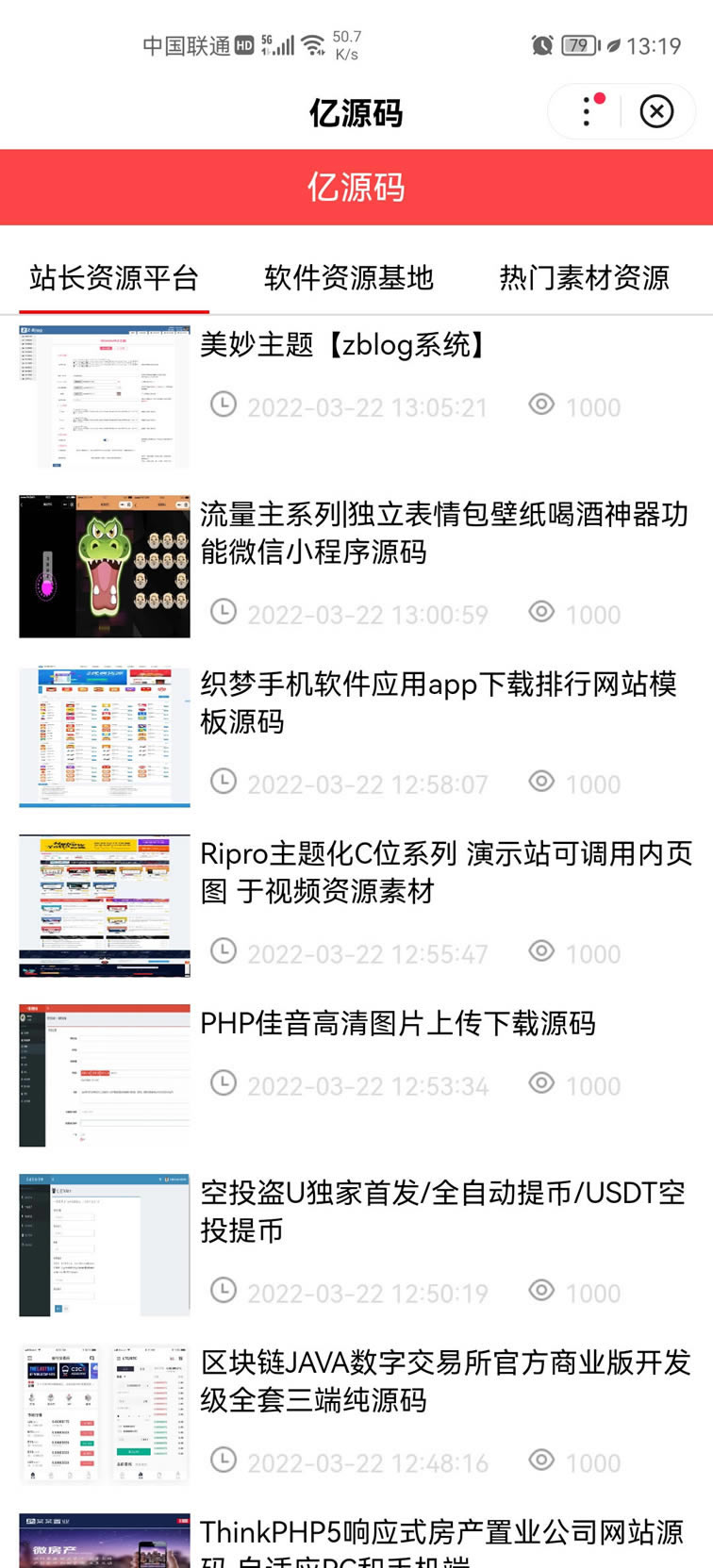Screen dimensions: 713x1568
Task: Open the 美妙主题【zblog系统】 article
Action: [356, 398]
